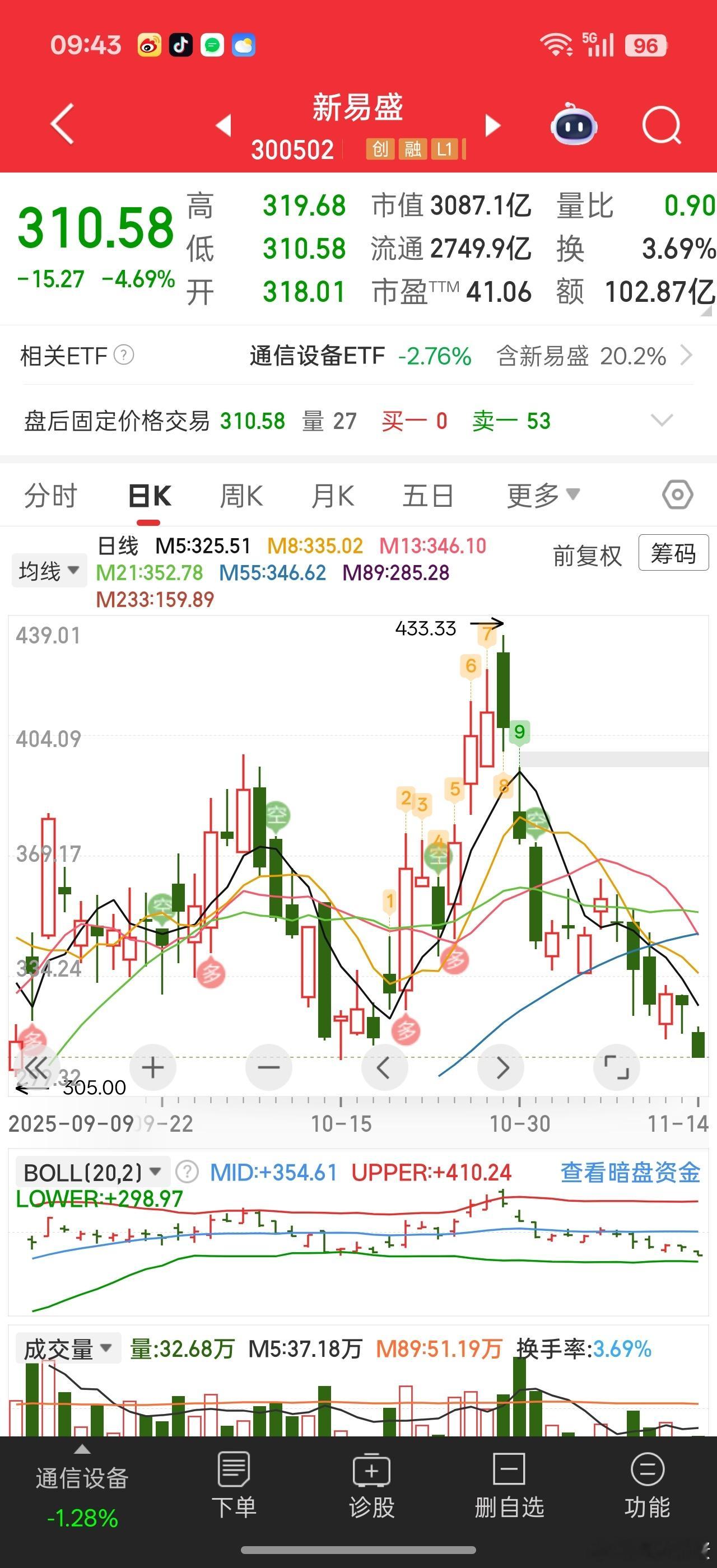Switch to the 分时 intraday tab
The image size is (717, 1568).
coord(51,495)
